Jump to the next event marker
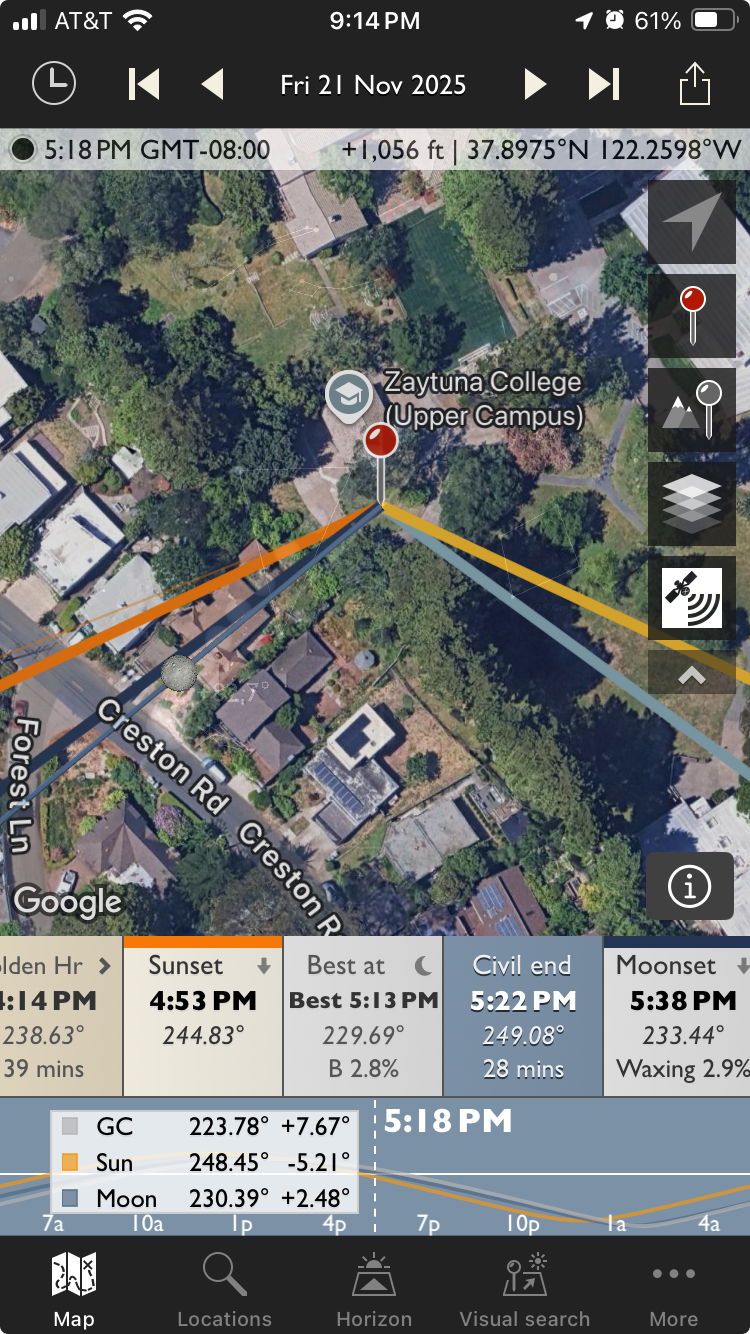750x1334 pixels. tap(604, 84)
